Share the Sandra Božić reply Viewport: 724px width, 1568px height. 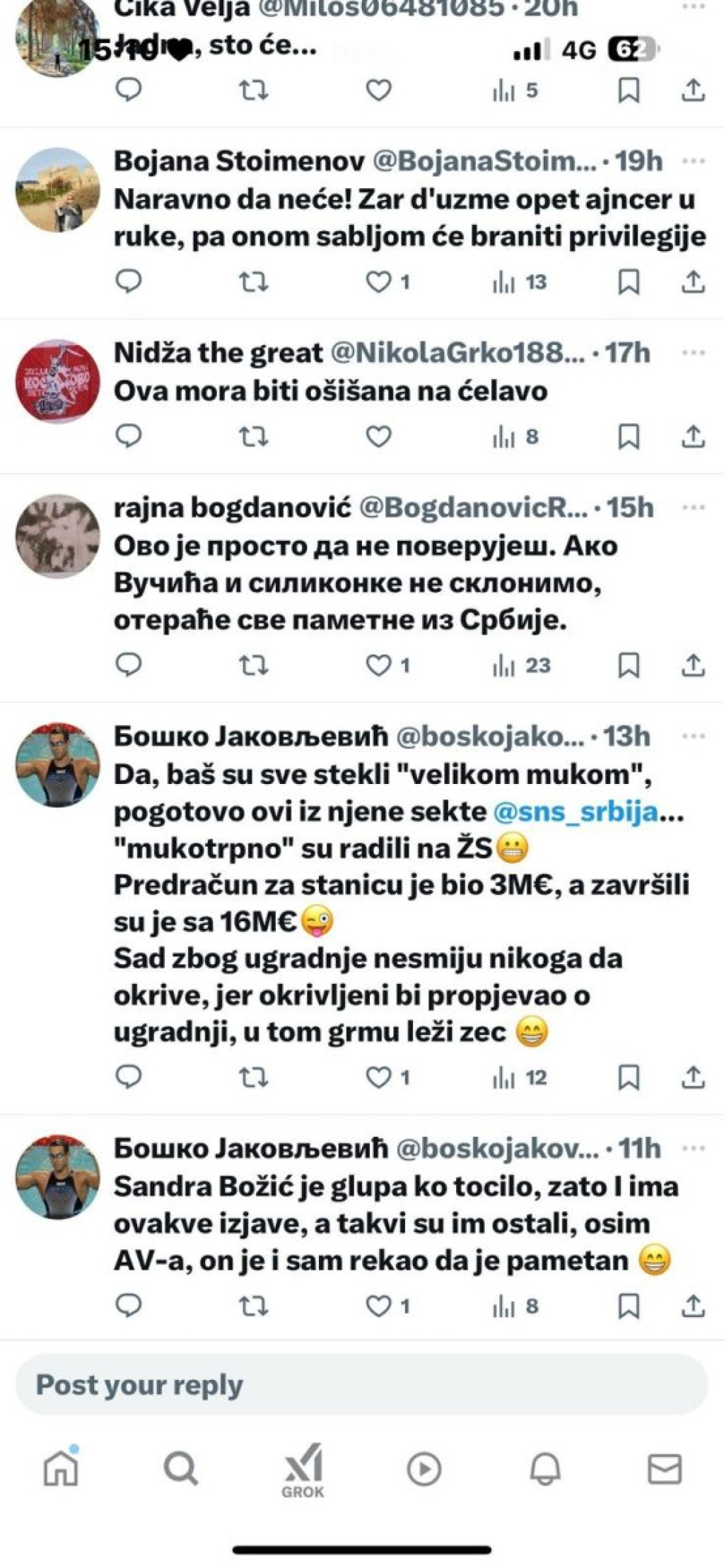coord(693,1306)
